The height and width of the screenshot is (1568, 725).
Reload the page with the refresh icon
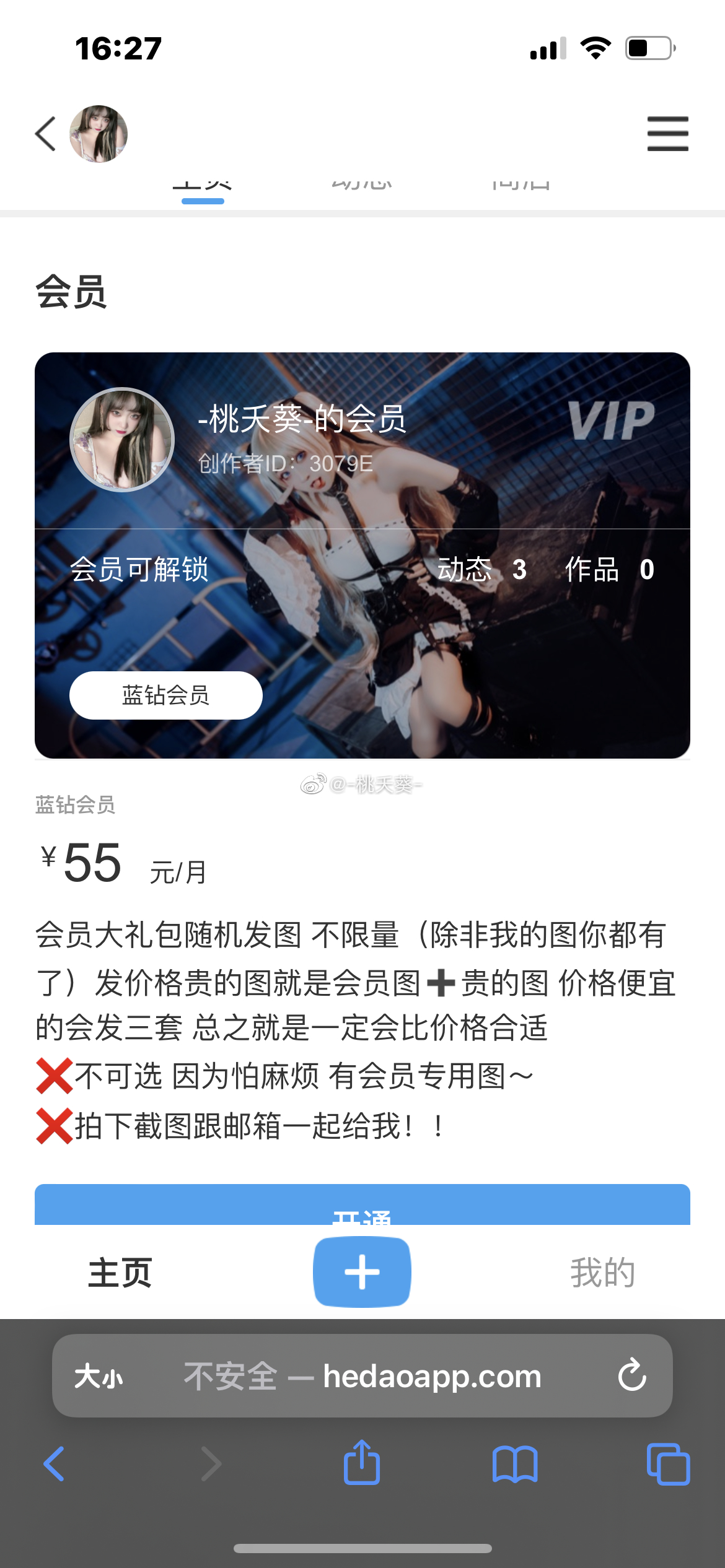(632, 1376)
